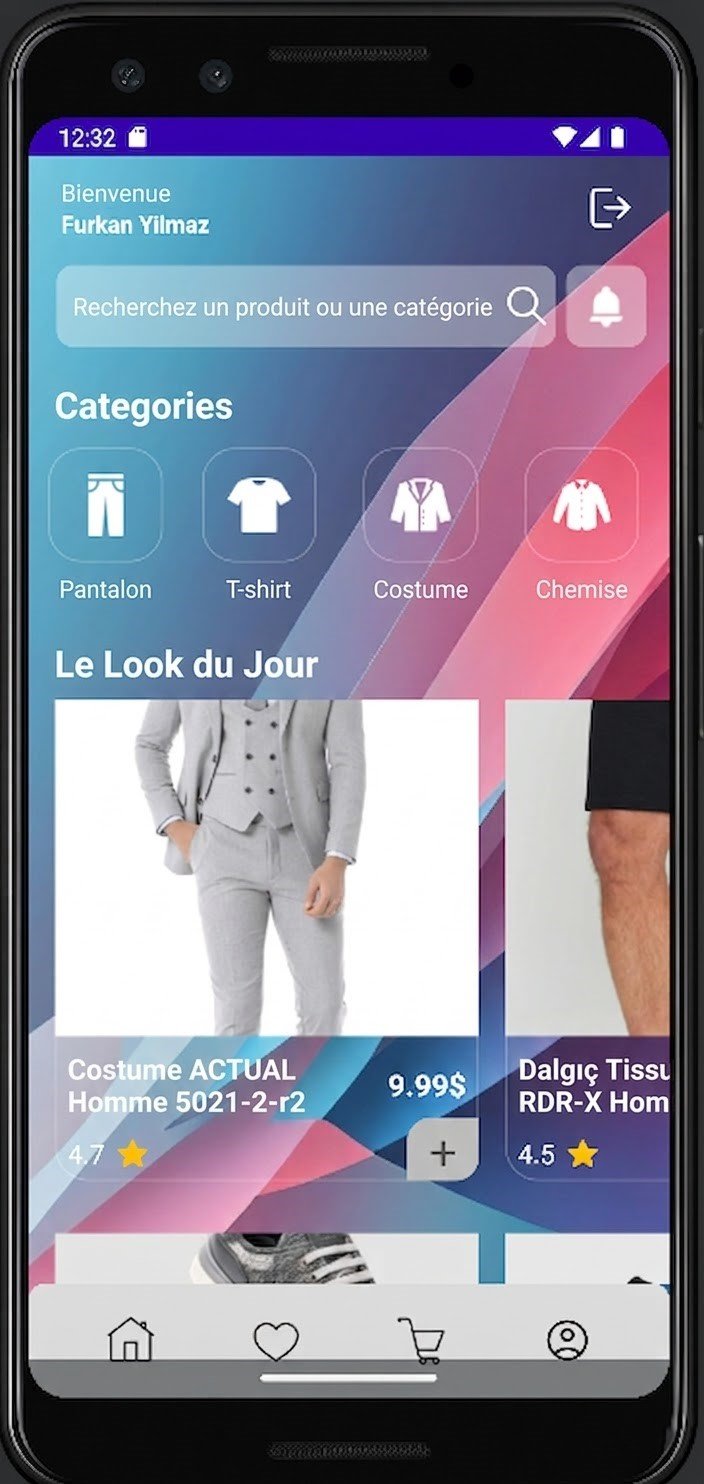Switch to the profile tab
This screenshot has height=1484, width=704.
coord(567,1340)
